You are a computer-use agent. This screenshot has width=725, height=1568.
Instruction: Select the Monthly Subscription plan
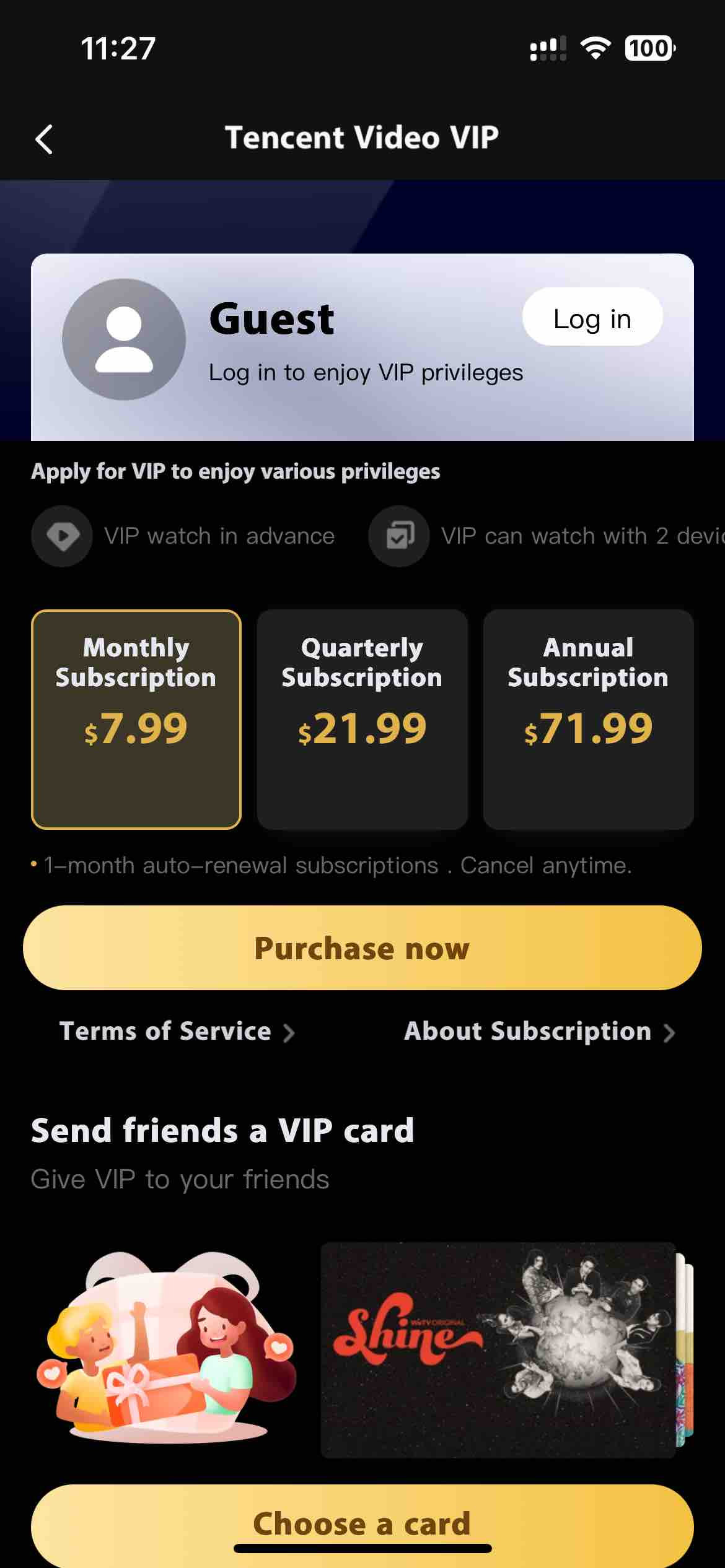tap(136, 719)
